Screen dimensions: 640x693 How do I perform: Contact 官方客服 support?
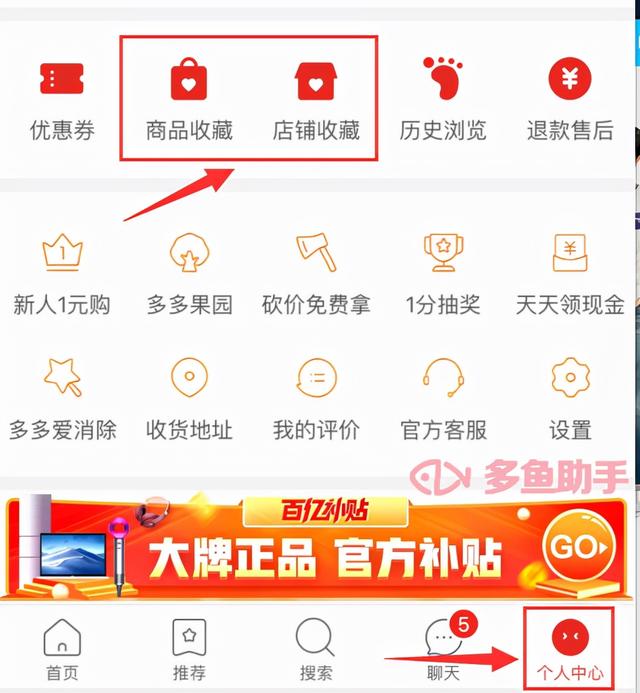click(443, 398)
